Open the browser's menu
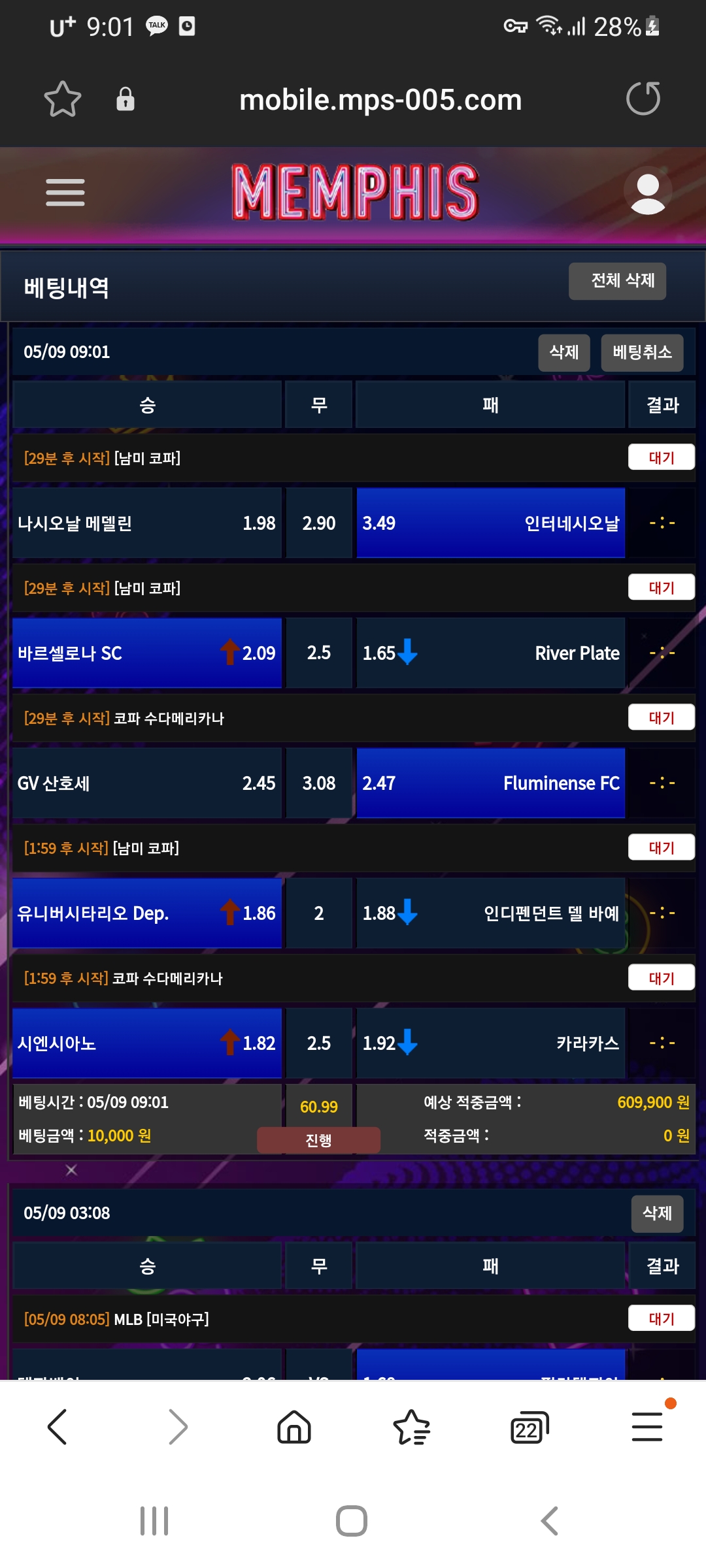 coord(647,1426)
